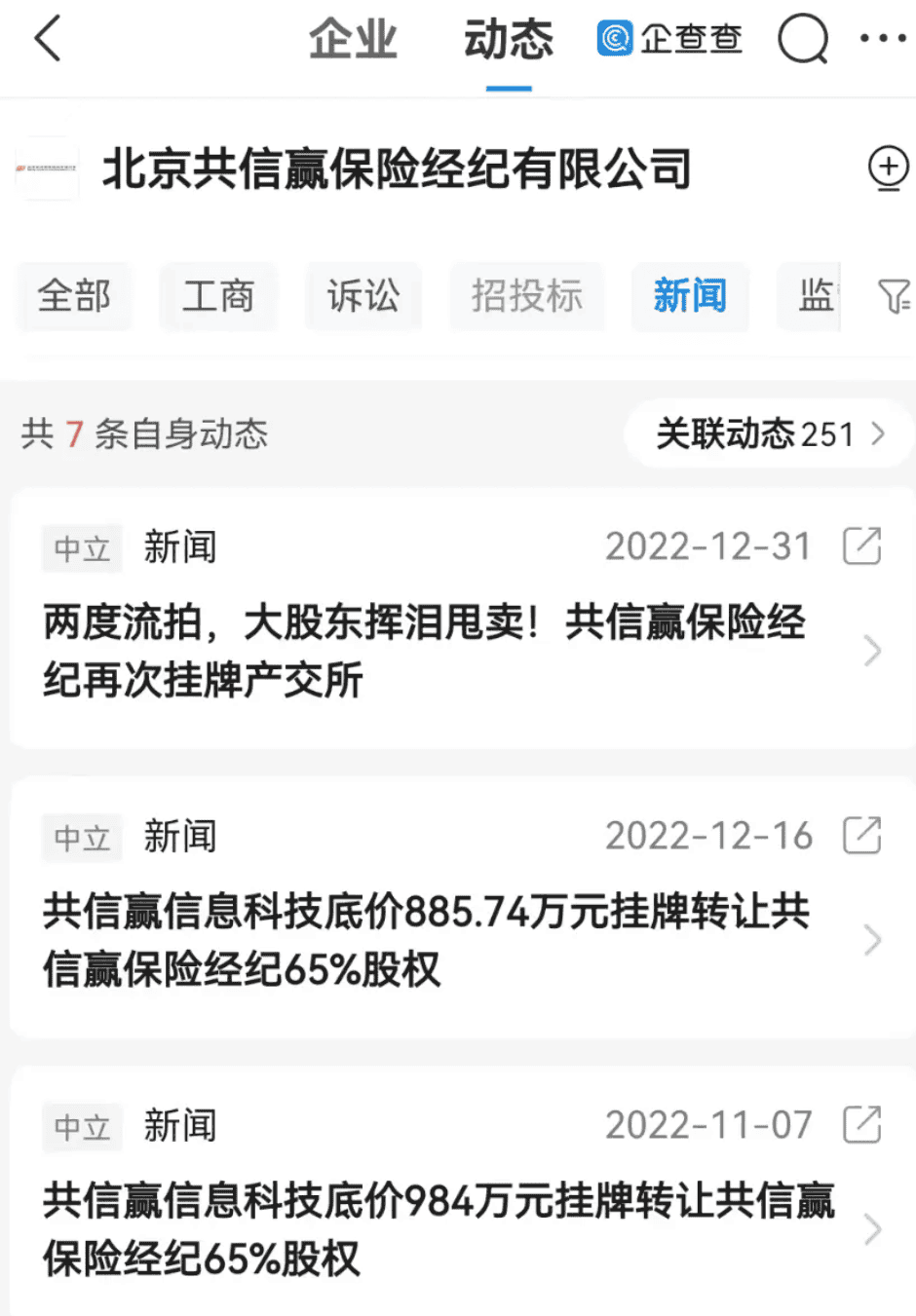Select the 全部 filter chip
This screenshot has width=916, height=1316.
[74, 296]
